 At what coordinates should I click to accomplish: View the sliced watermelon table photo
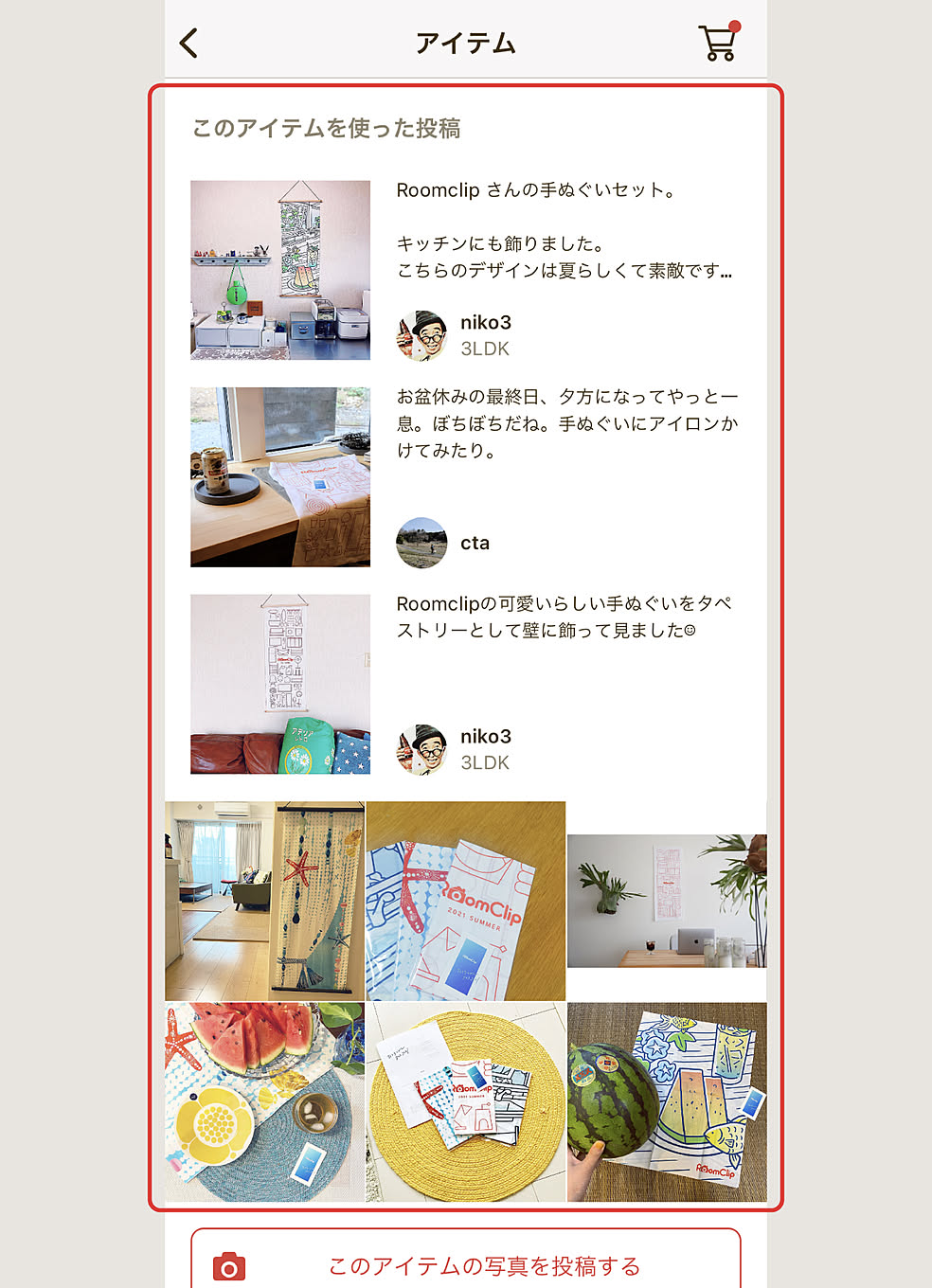pyautogui.click(x=264, y=1102)
